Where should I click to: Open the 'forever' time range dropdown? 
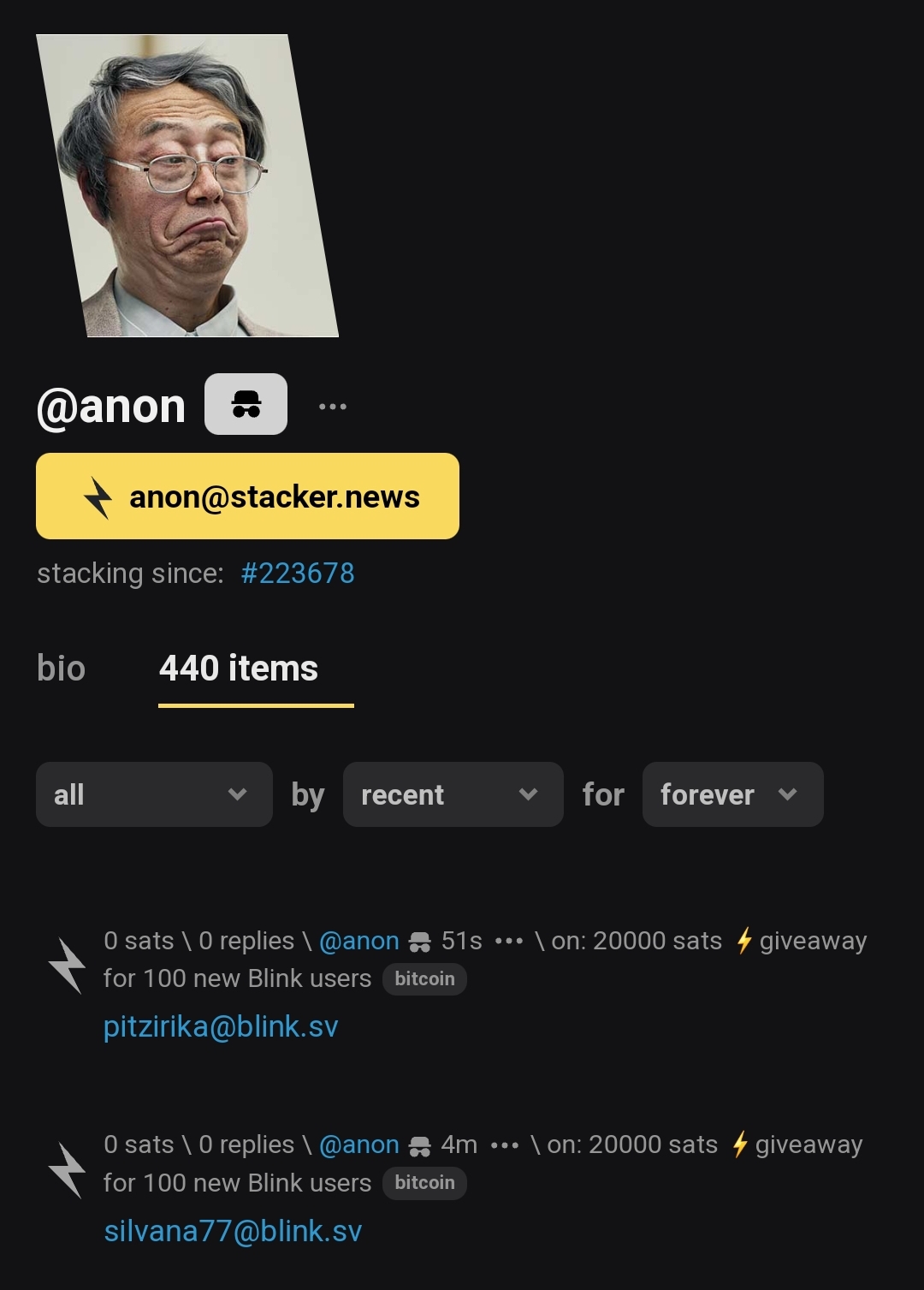pos(732,794)
